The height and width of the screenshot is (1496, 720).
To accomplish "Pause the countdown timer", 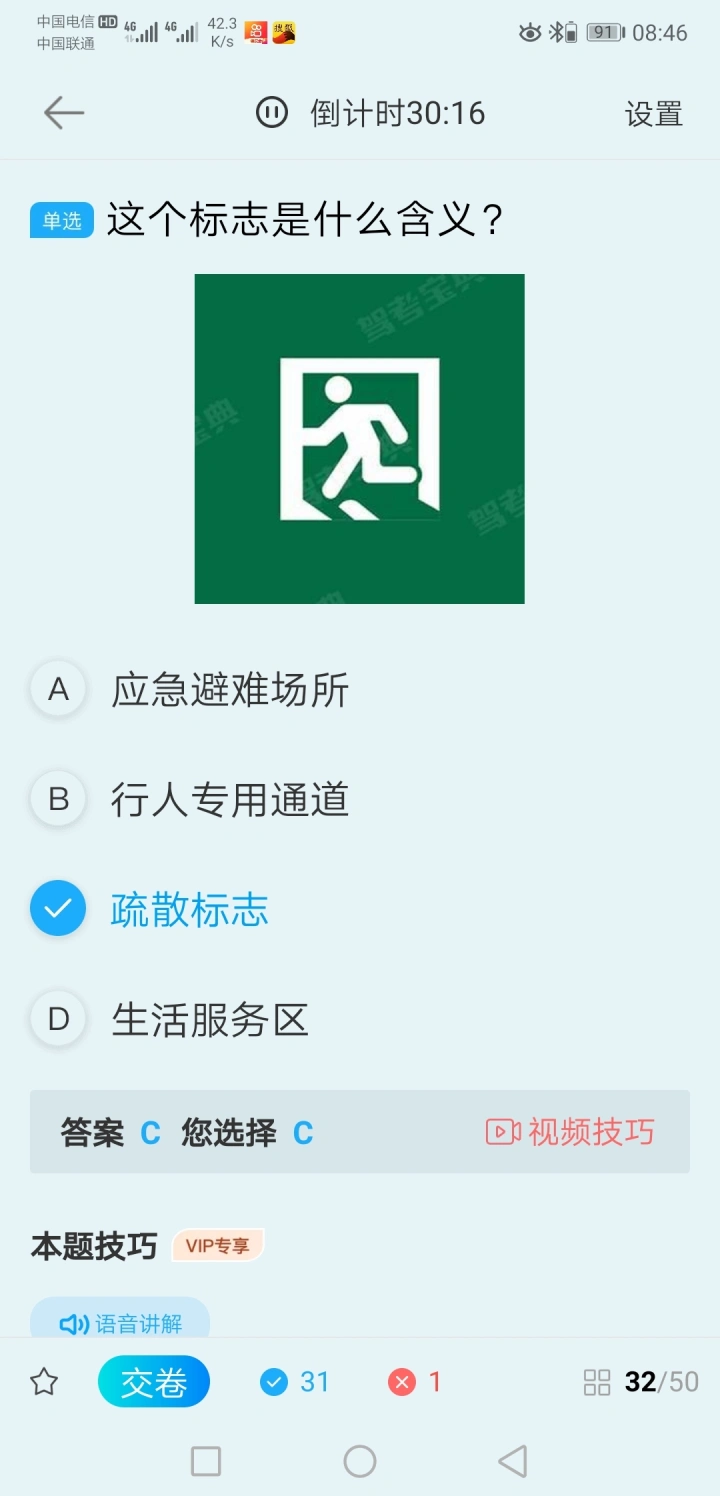I will pyautogui.click(x=271, y=112).
